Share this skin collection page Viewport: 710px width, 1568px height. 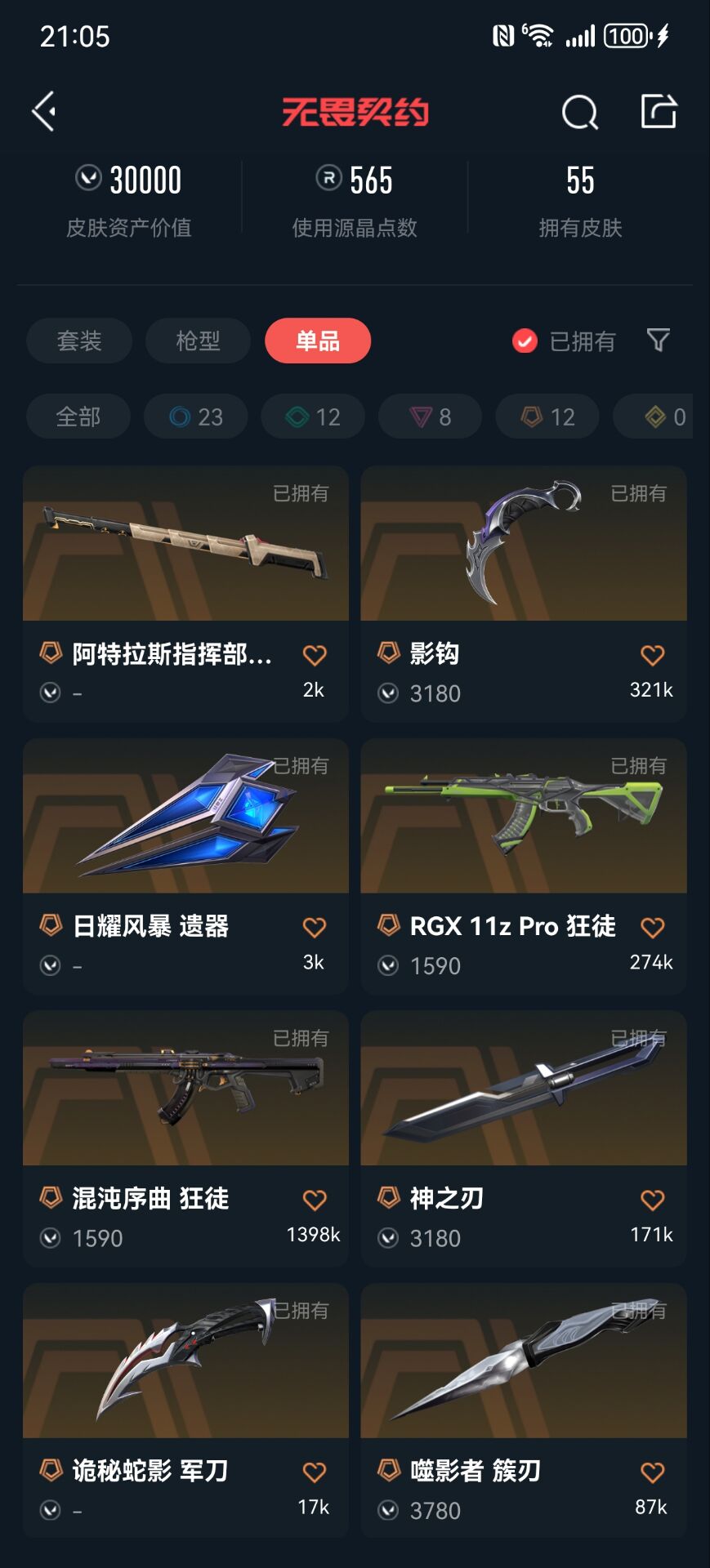pos(659,111)
